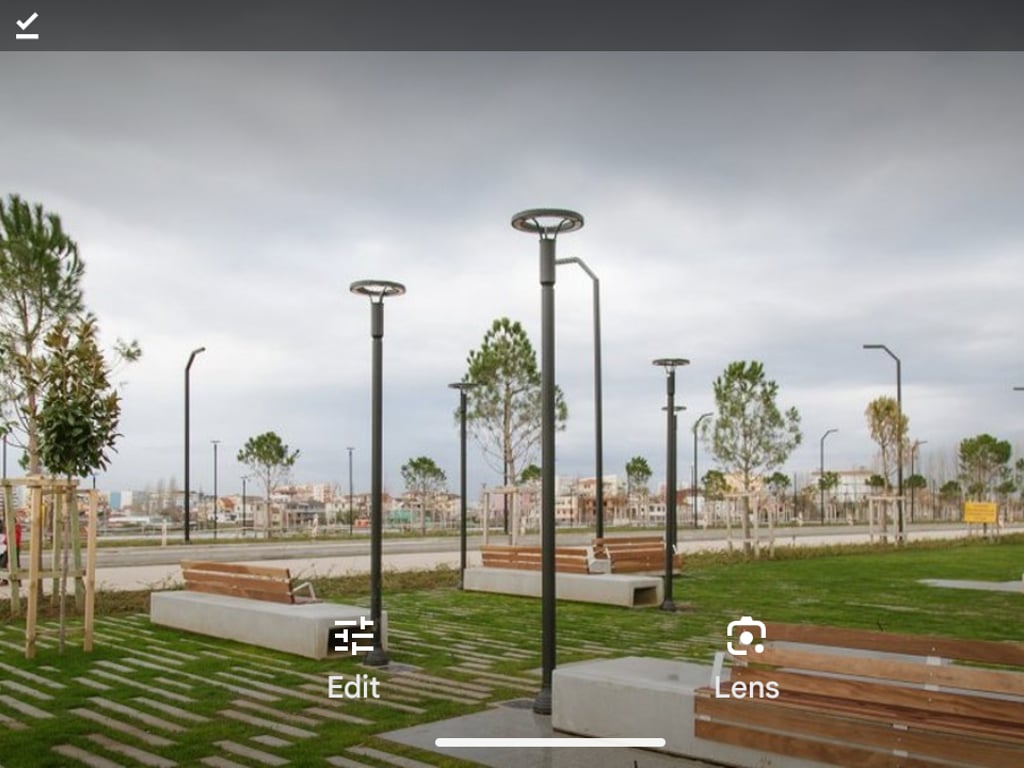Tap the checkmark notification icon in status bar
Image resolution: width=1024 pixels, height=768 pixels.
pyautogui.click(x=27, y=25)
